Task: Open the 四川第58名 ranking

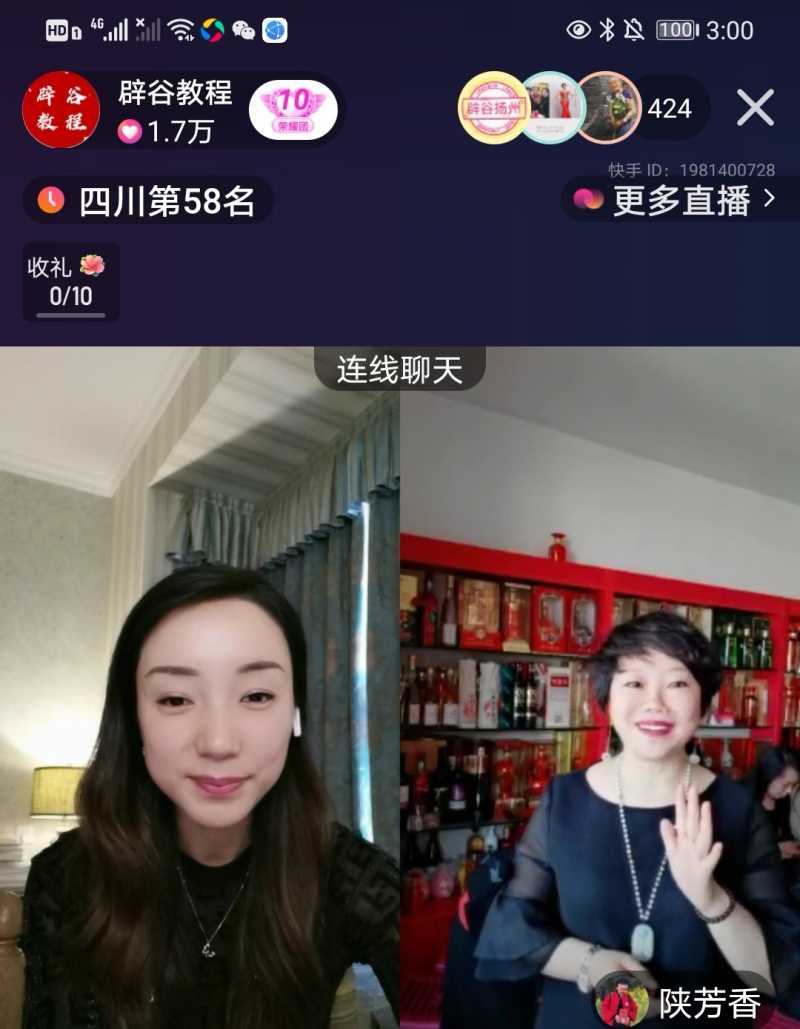Action: pyautogui.click(x=148, y=201)
